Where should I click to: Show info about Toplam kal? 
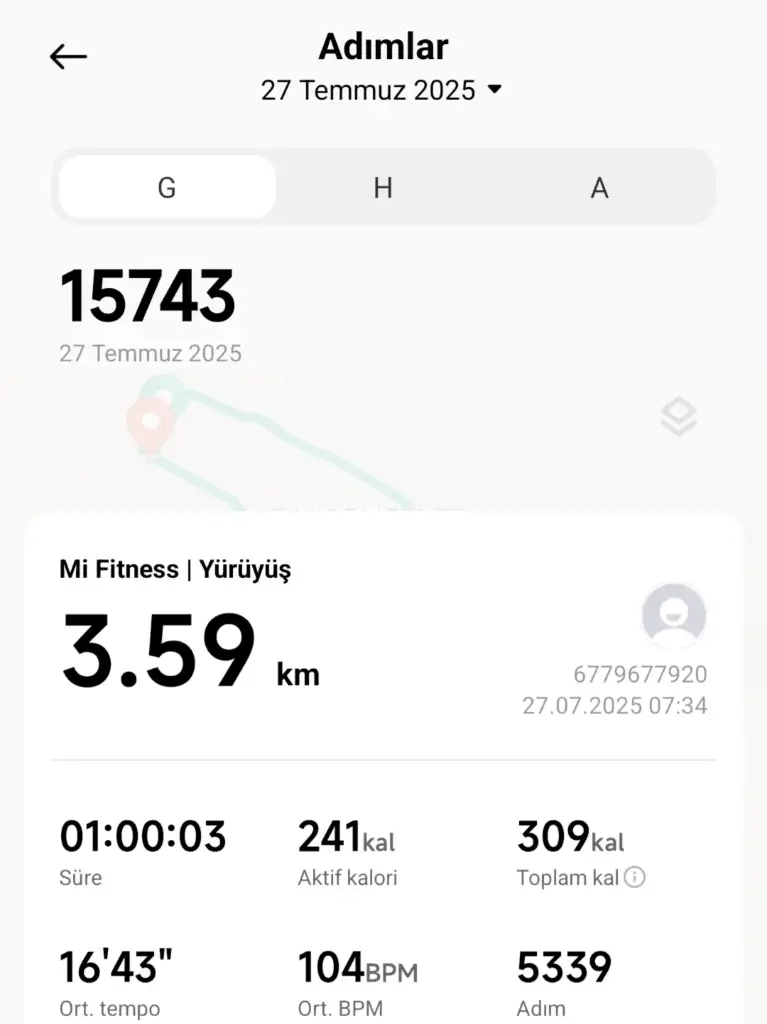click(634, 878)
